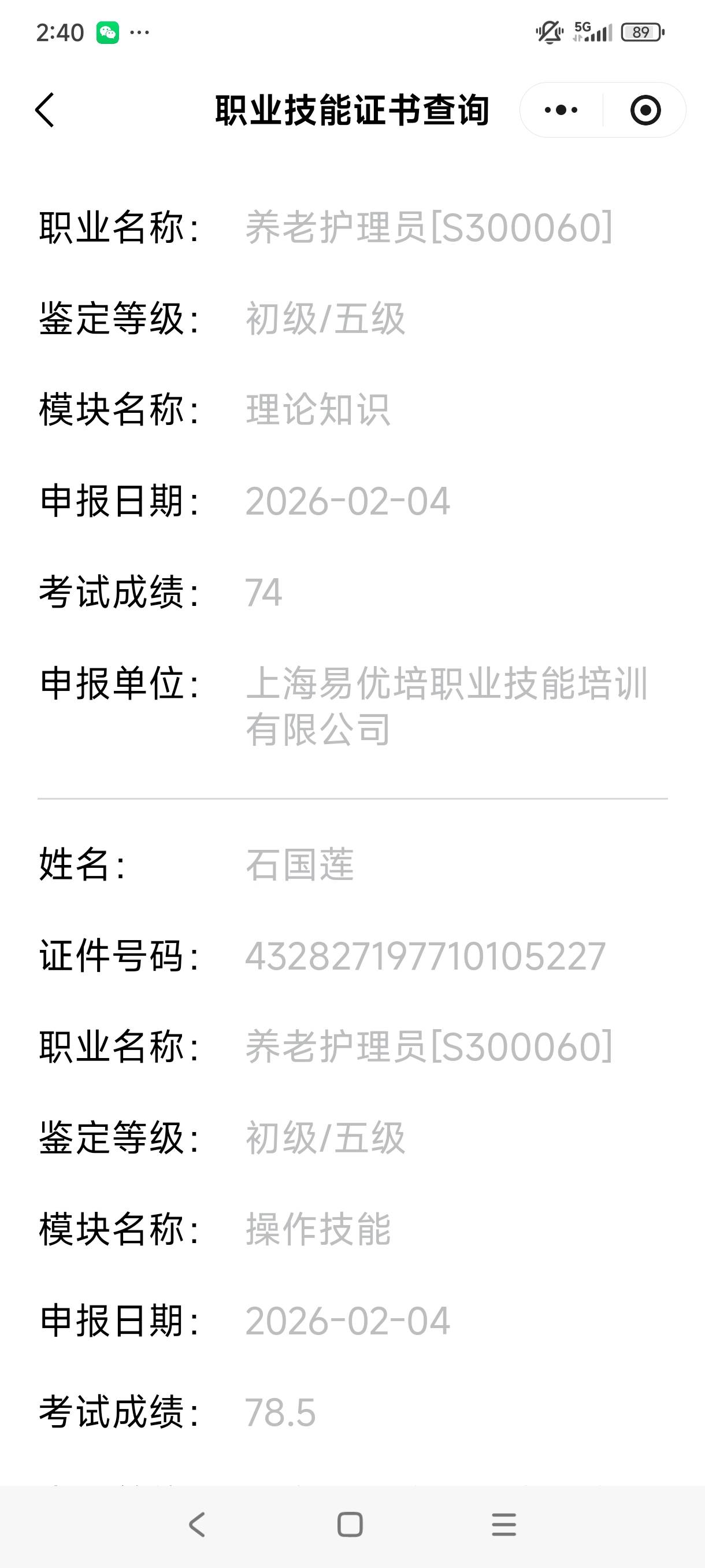Open the mini program more options menu

click(x=561, y=110)
